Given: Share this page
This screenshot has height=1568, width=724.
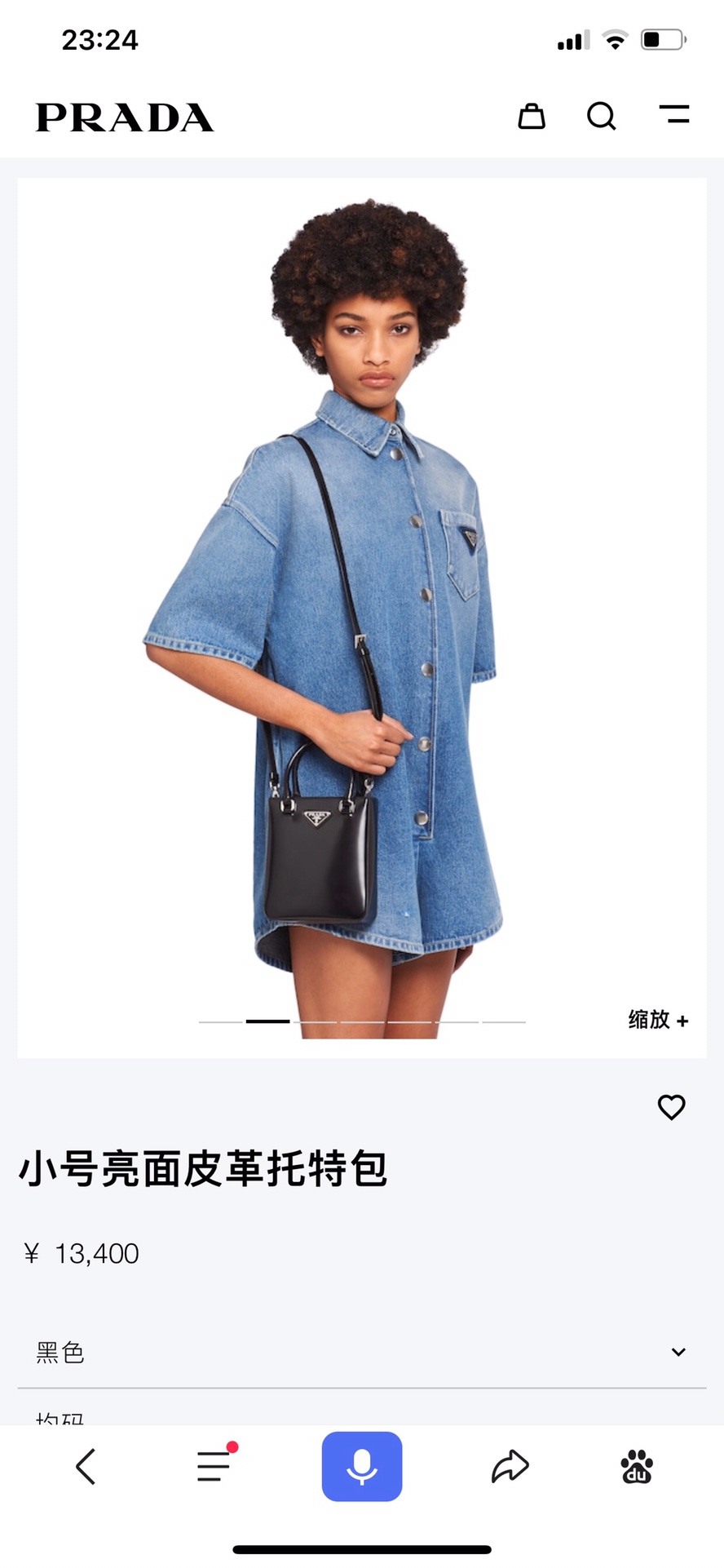Looking at the screenshot, I should click(510, 1467).
